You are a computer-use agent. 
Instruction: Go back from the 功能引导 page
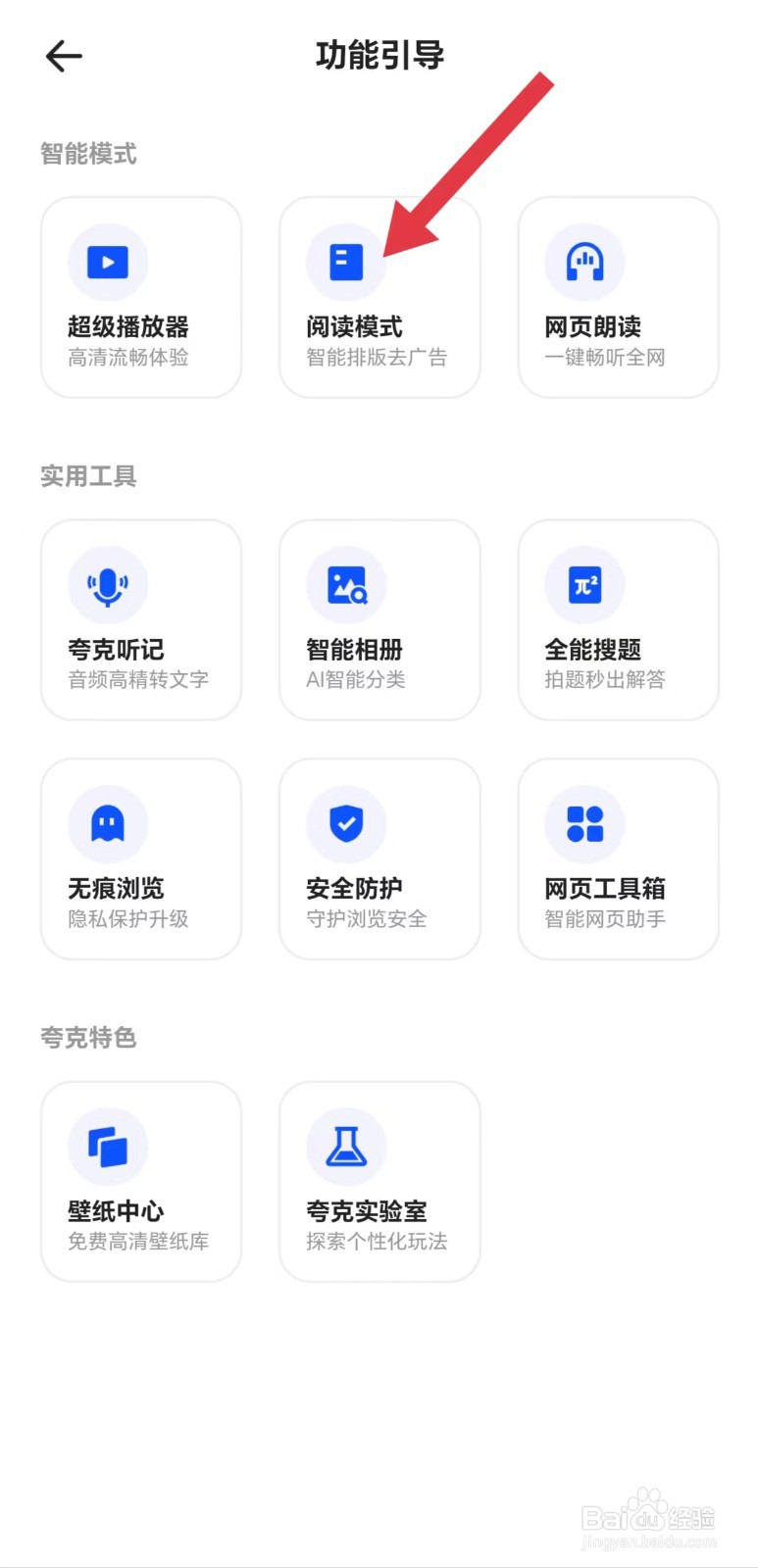(x=64, y=57)
